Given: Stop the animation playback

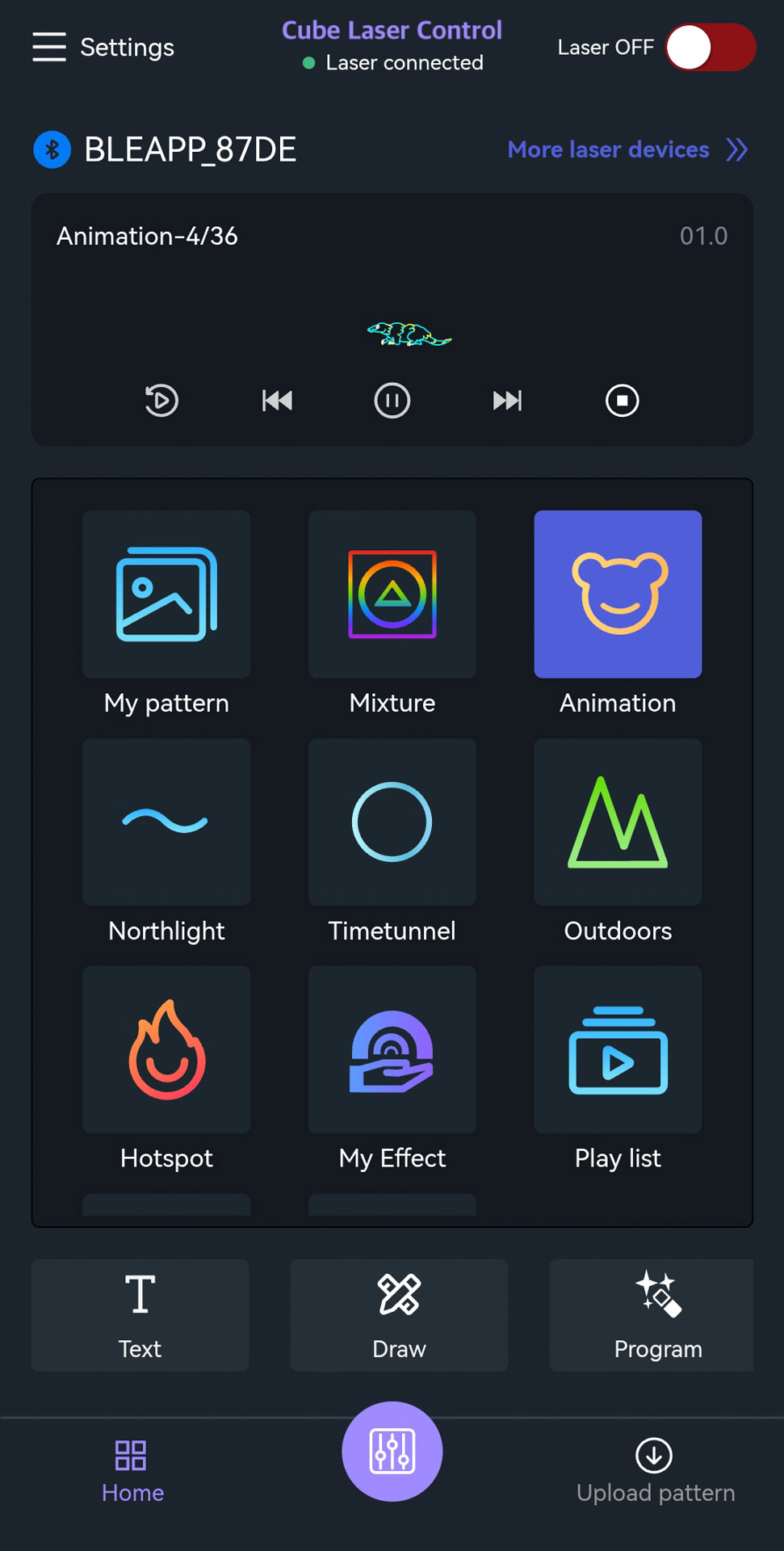Looking at the screenshot, I should pos(622,401).
